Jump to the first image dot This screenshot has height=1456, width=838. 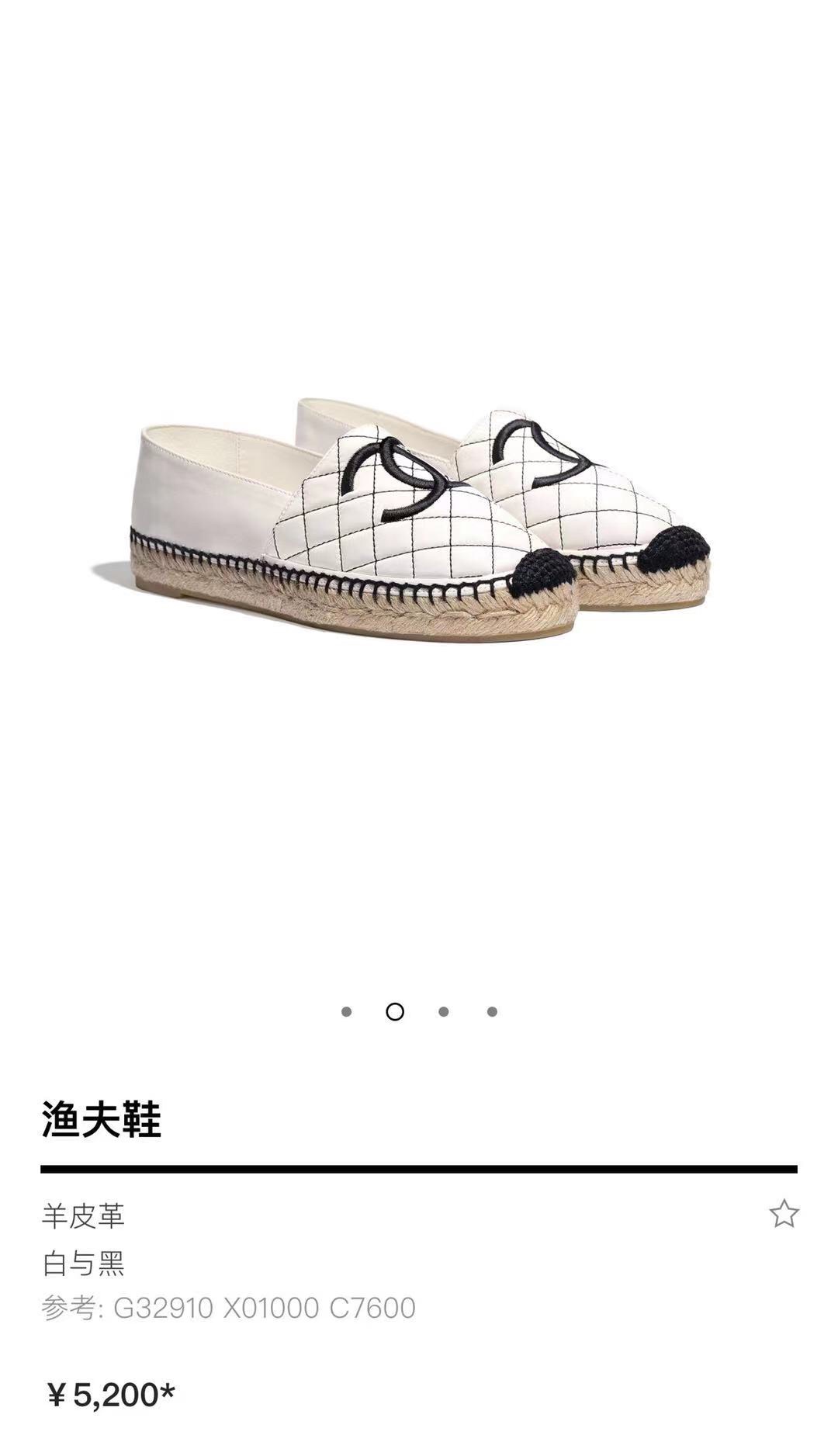pyautogui.click(x=346, y=1011)
